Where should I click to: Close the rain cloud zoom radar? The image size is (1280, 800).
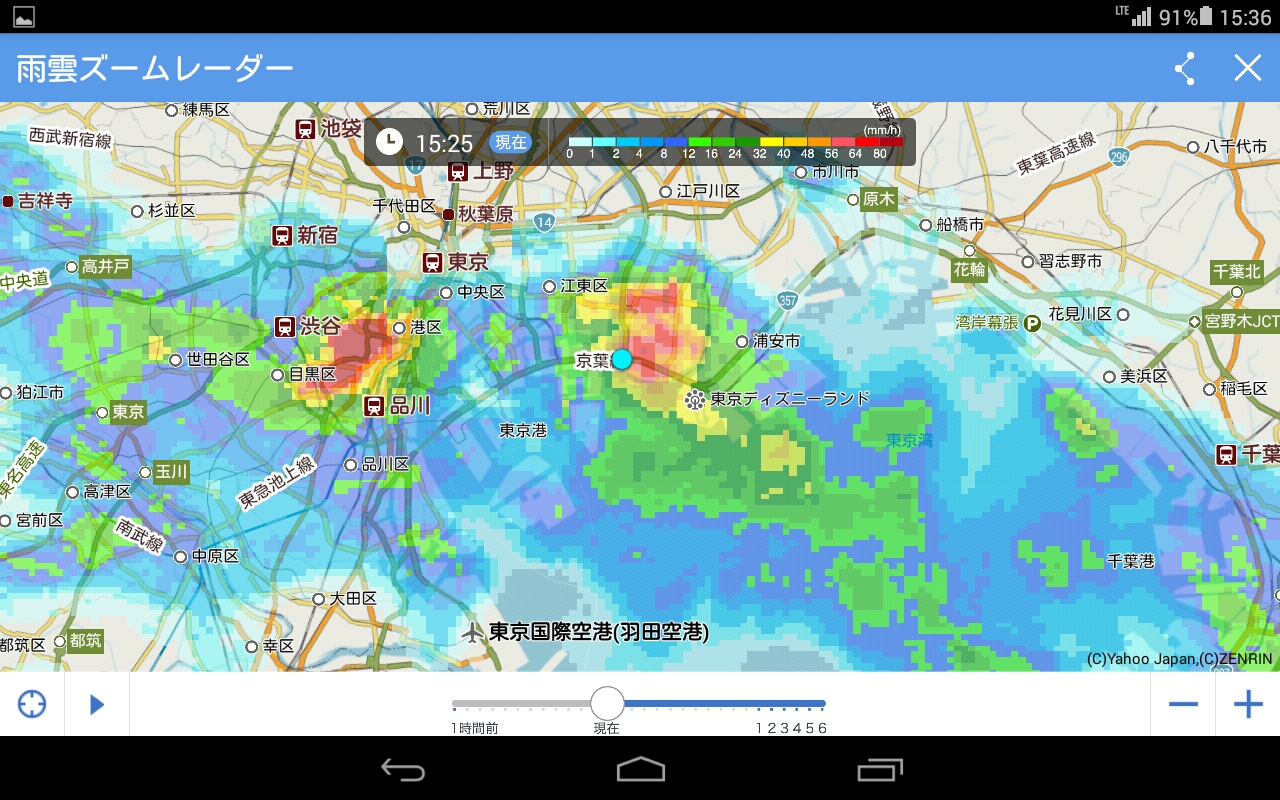coord(1247,68)
